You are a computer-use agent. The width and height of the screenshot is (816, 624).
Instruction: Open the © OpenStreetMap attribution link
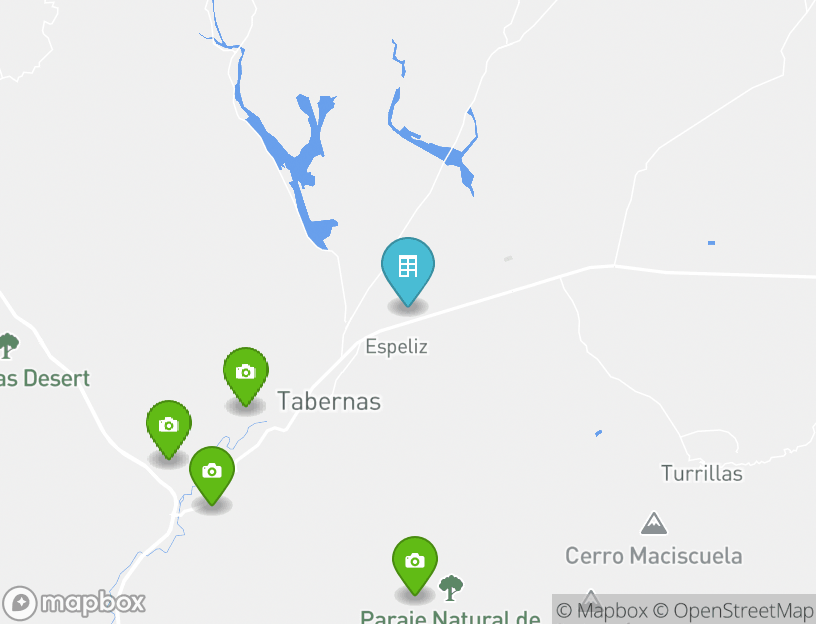[x=733, y=610]
